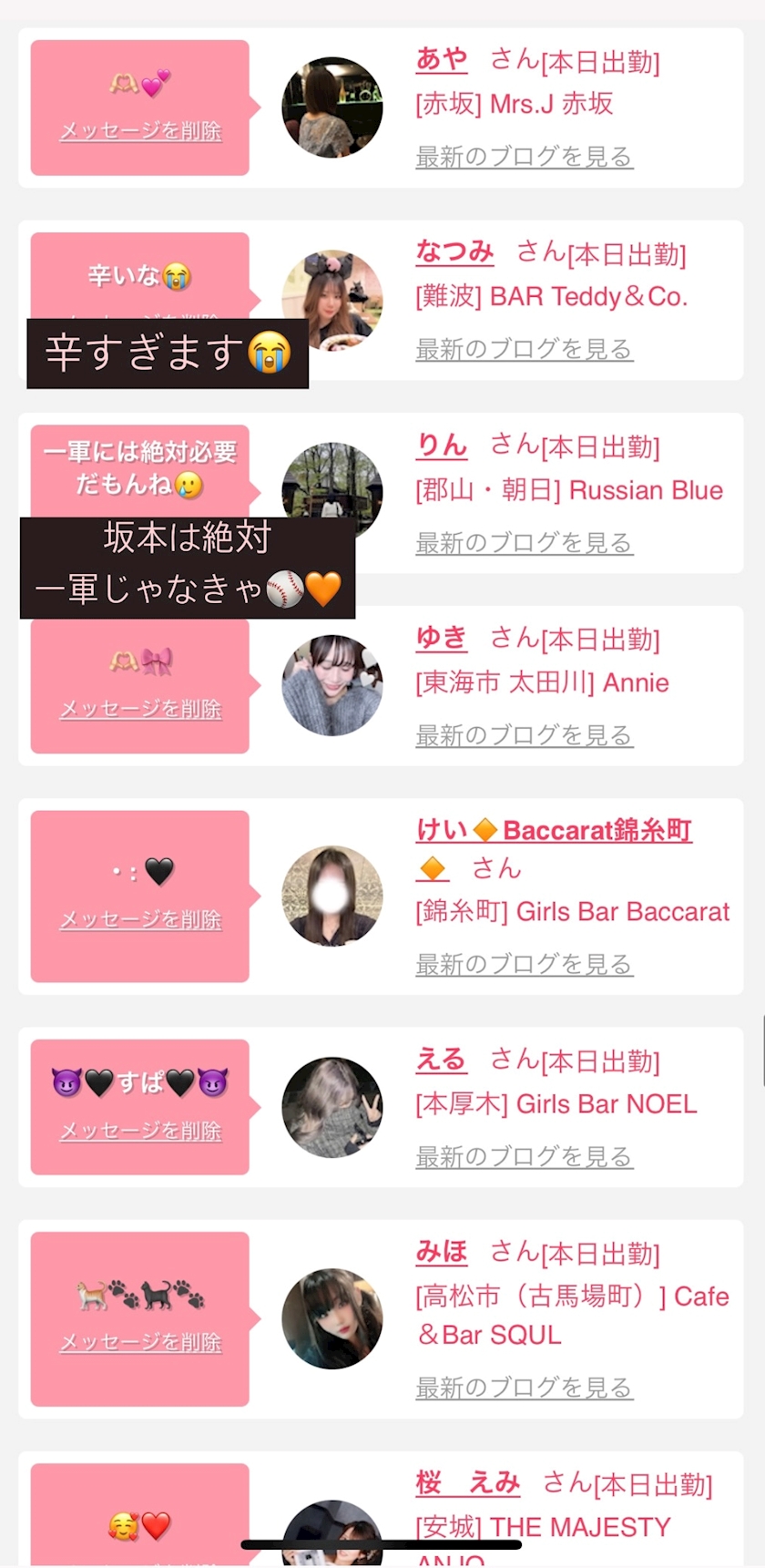The image size is (765, 1568).
Task: Open ゆき's profile name link
Action: tap(442, 639)
